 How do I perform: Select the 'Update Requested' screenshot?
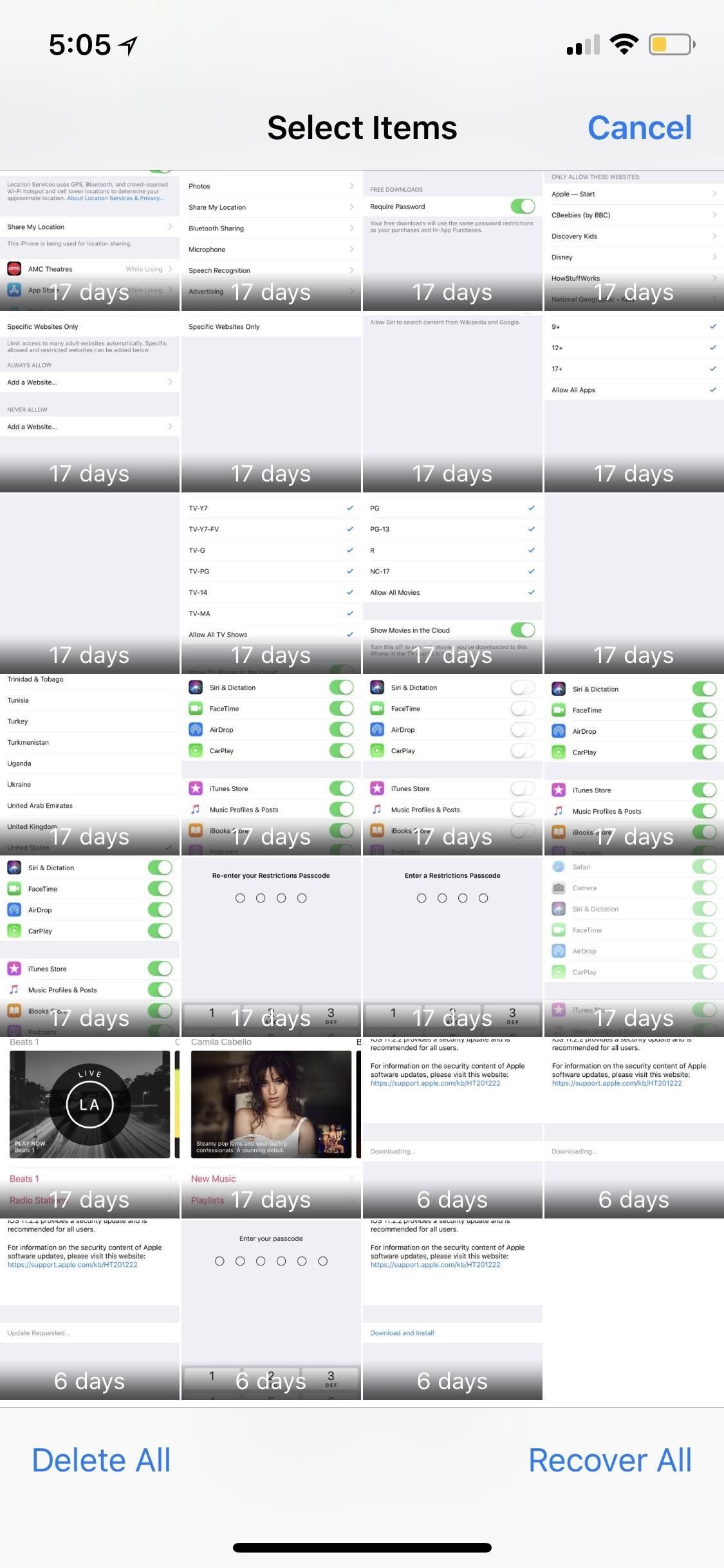(89, 1308)
